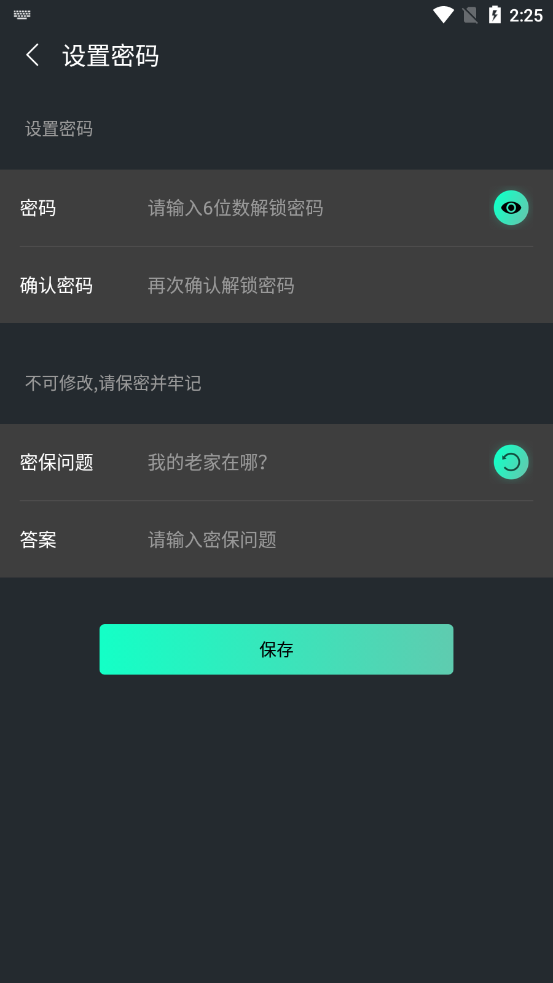The image size is (553, 983).
Task: Go back from 设置密码 screen
Action: (33, 55)
